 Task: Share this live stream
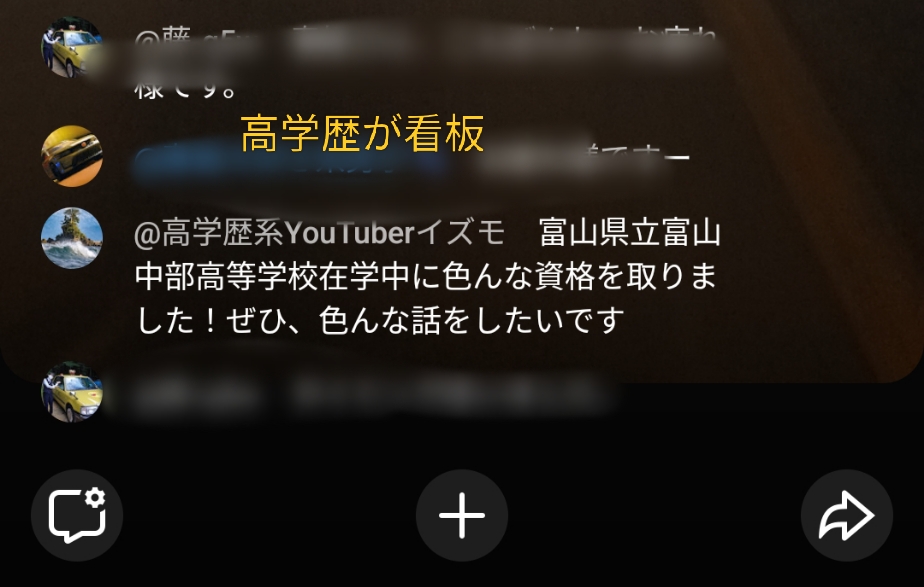pos(846,516)
